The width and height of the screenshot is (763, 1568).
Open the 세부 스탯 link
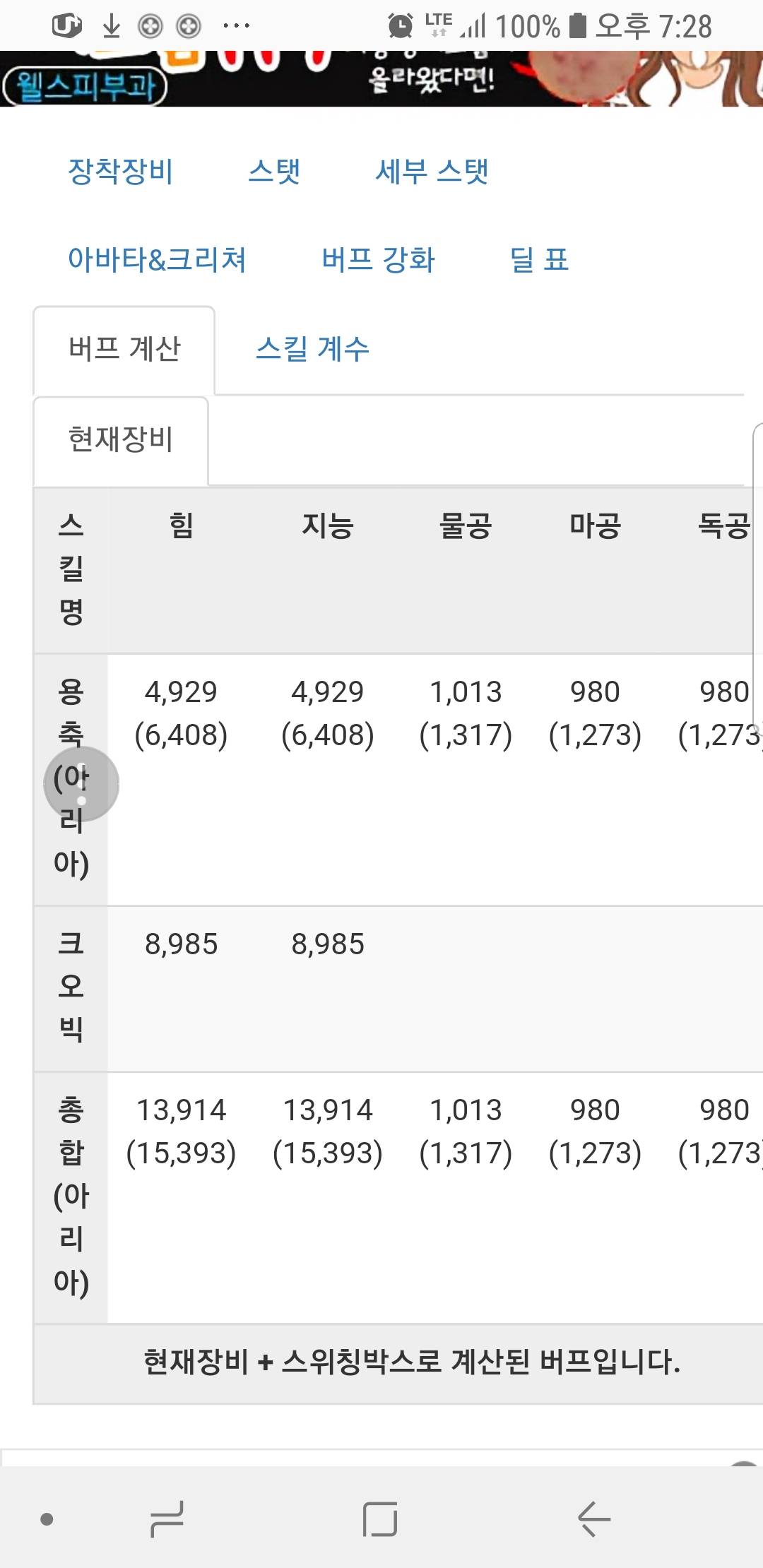click(x=432, y=172)
